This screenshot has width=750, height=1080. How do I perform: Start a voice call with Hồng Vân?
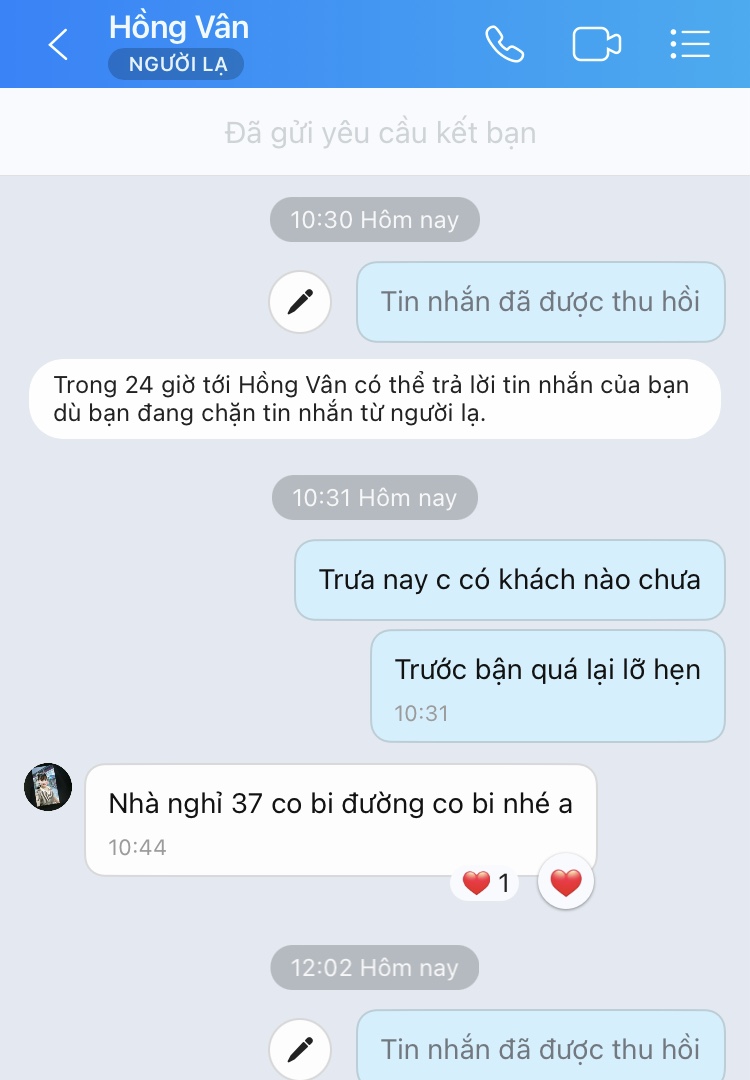coord(504,44)
